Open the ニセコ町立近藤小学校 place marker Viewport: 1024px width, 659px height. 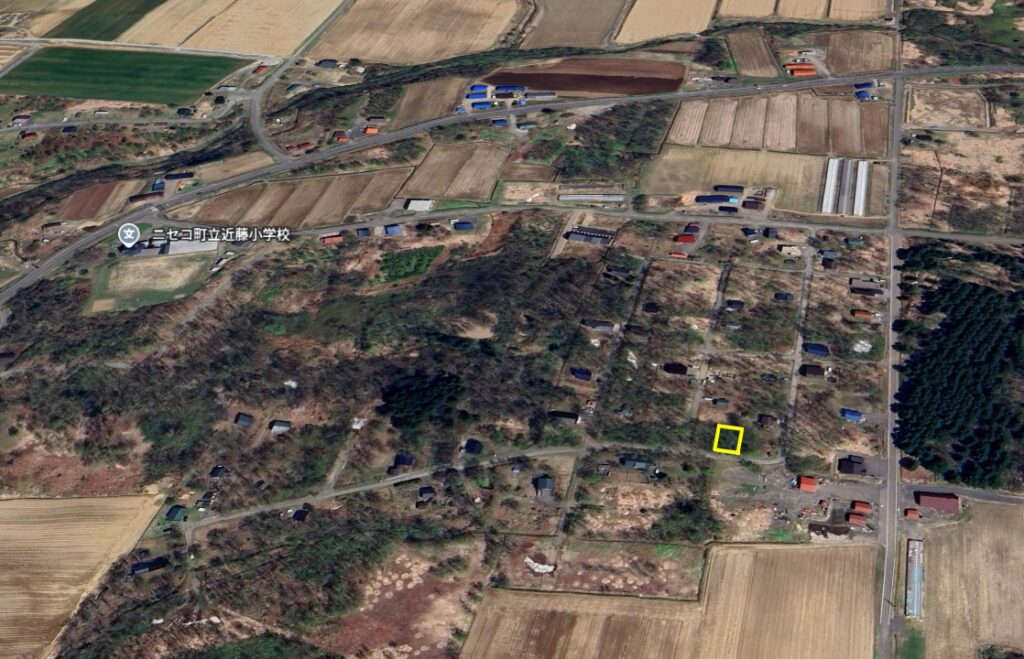coord(128,235)
